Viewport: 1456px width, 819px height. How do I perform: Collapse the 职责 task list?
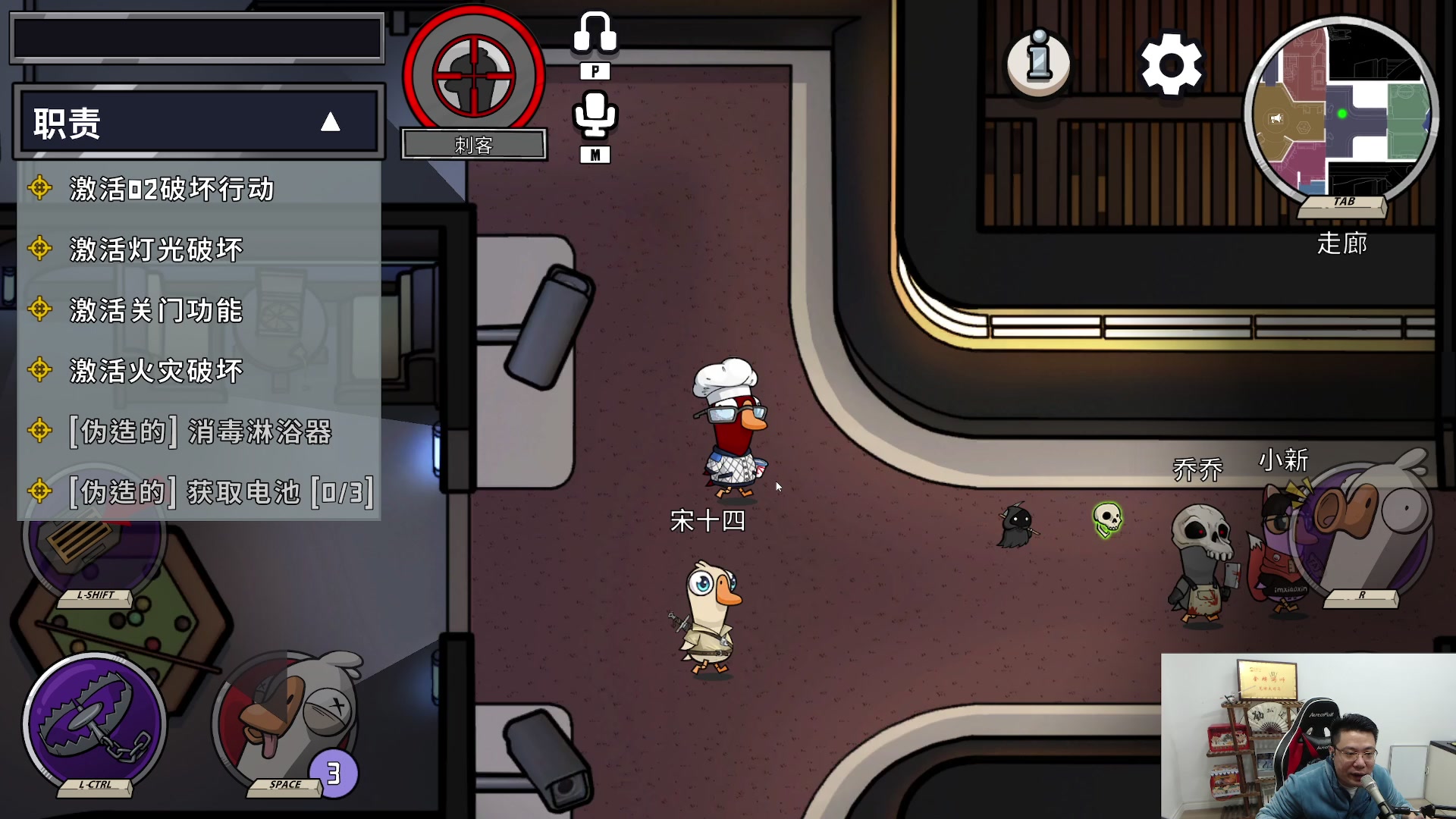[x=330, y=122]
